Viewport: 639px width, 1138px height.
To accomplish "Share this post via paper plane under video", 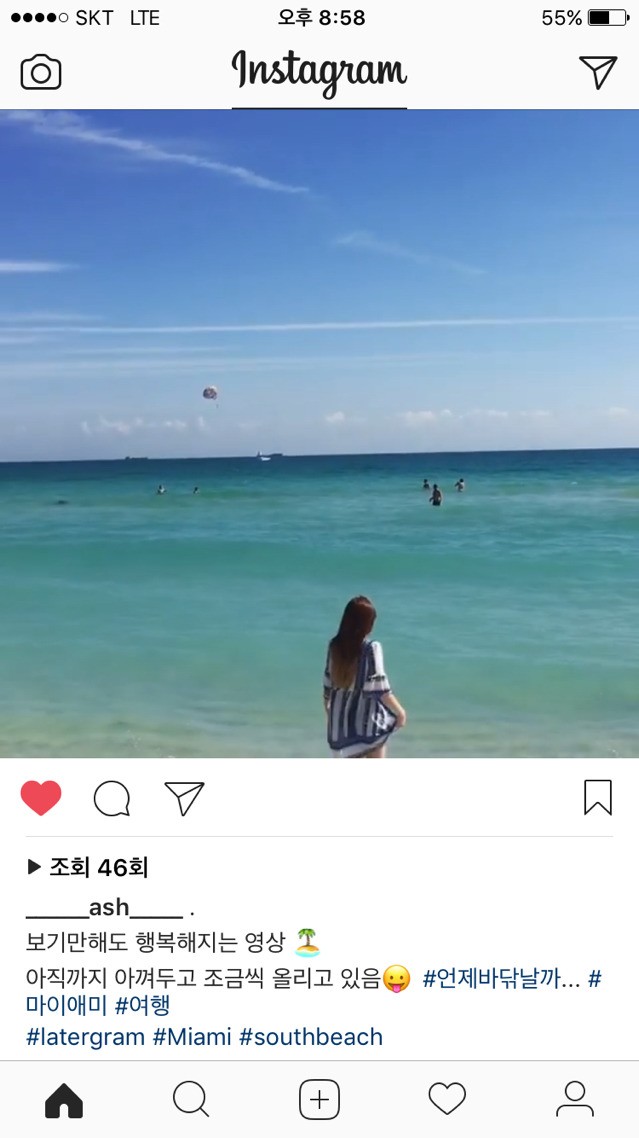I will (x=184, y=798).
